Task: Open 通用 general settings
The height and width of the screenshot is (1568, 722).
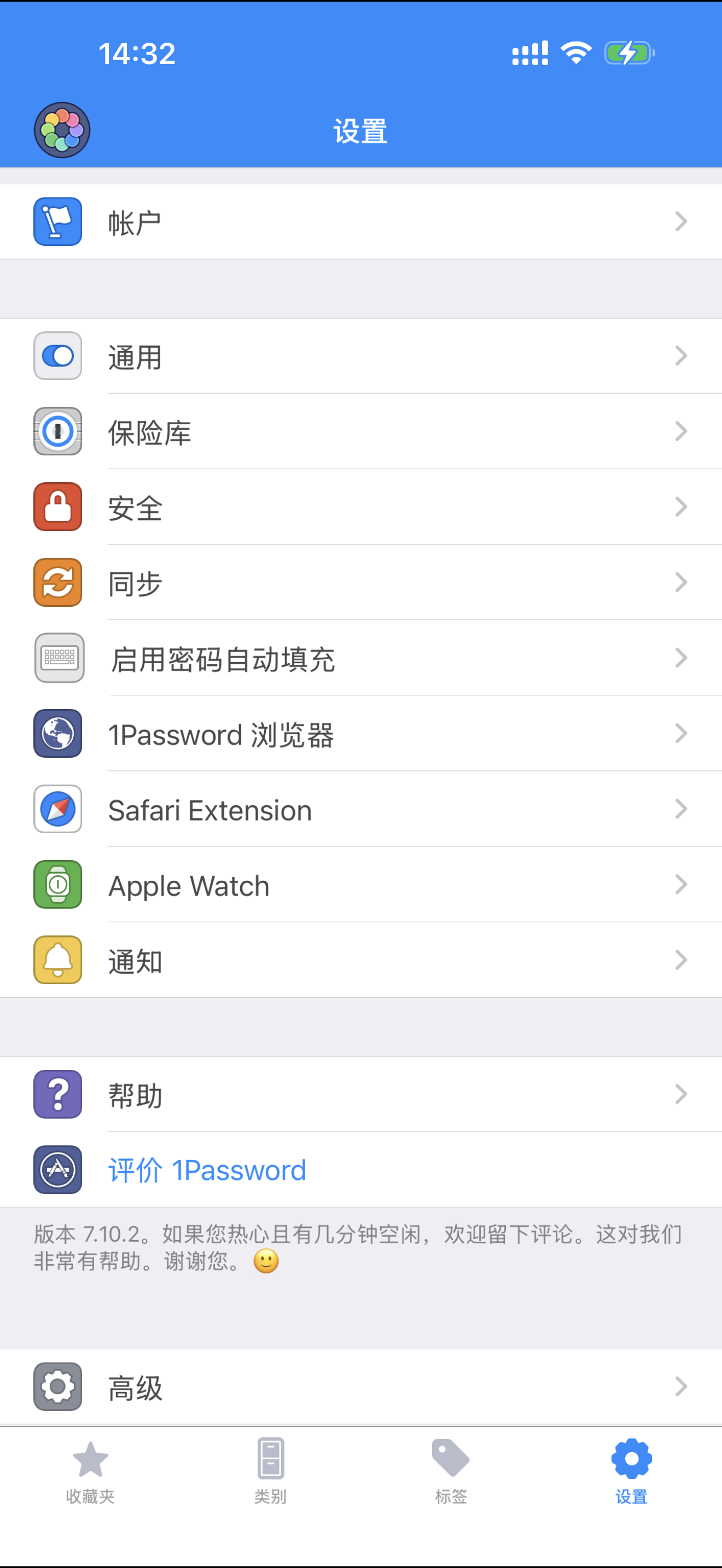Action: (360, 356)
